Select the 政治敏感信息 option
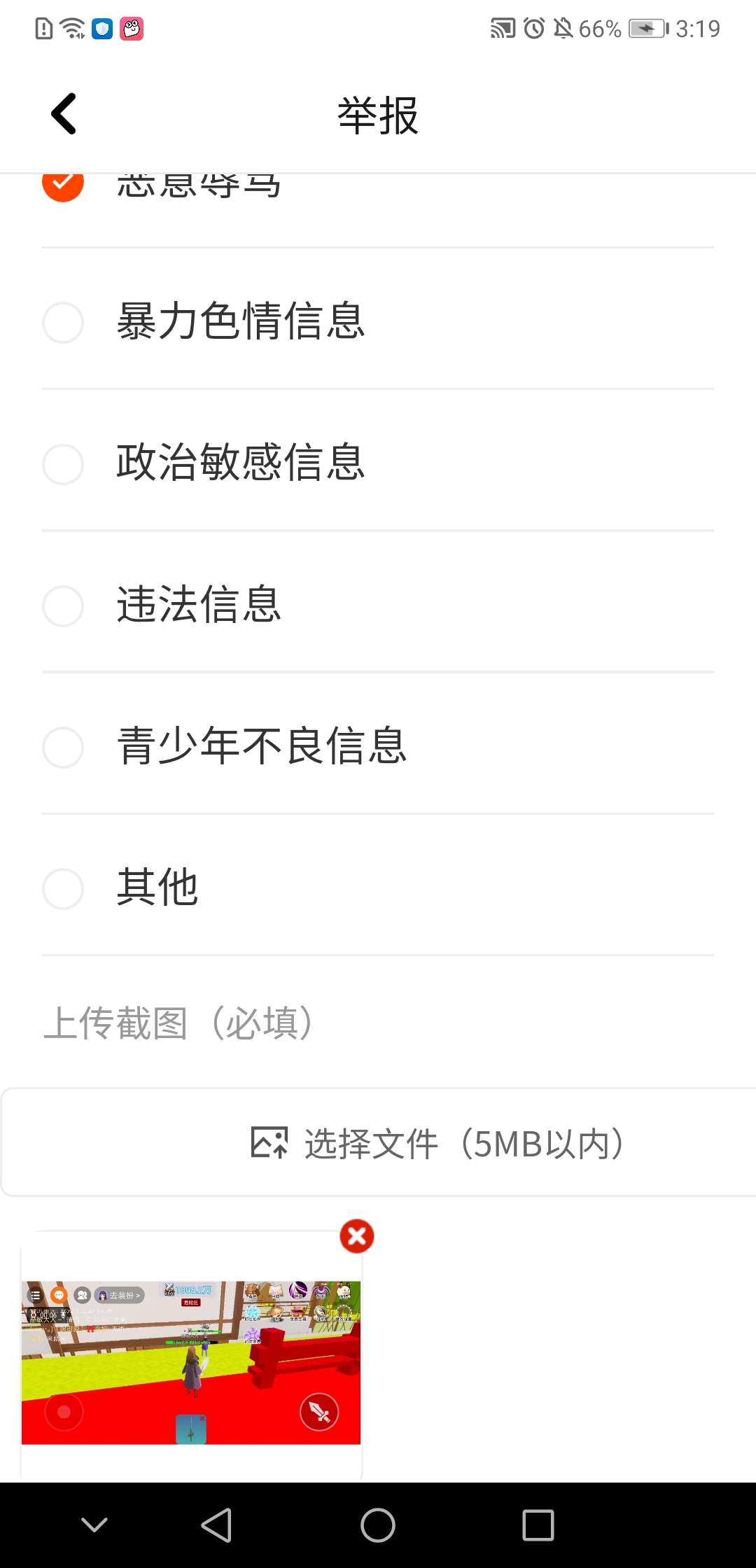Screen dimensions: 756x1568 [x=378, y=463]
